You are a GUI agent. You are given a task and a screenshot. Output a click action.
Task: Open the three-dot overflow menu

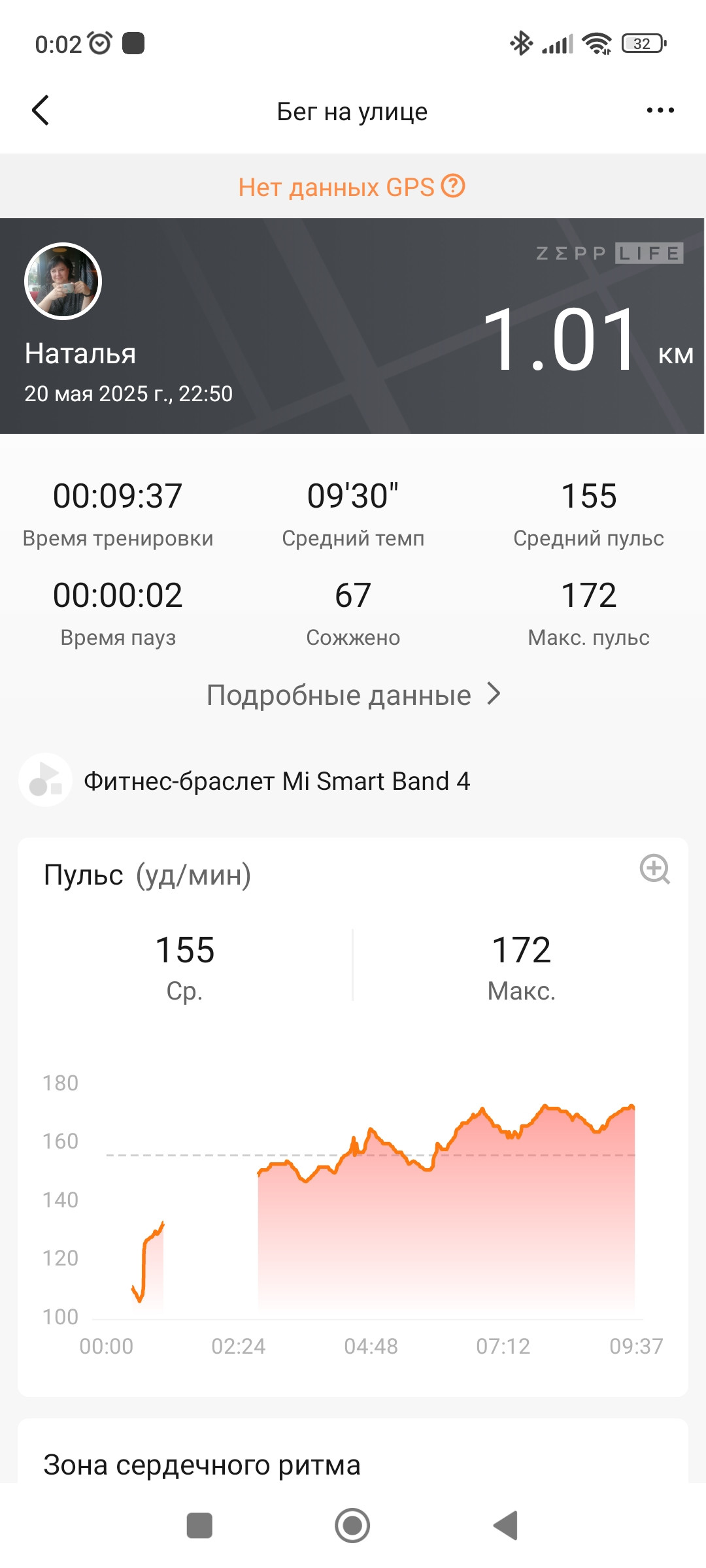tap(660, 110)
